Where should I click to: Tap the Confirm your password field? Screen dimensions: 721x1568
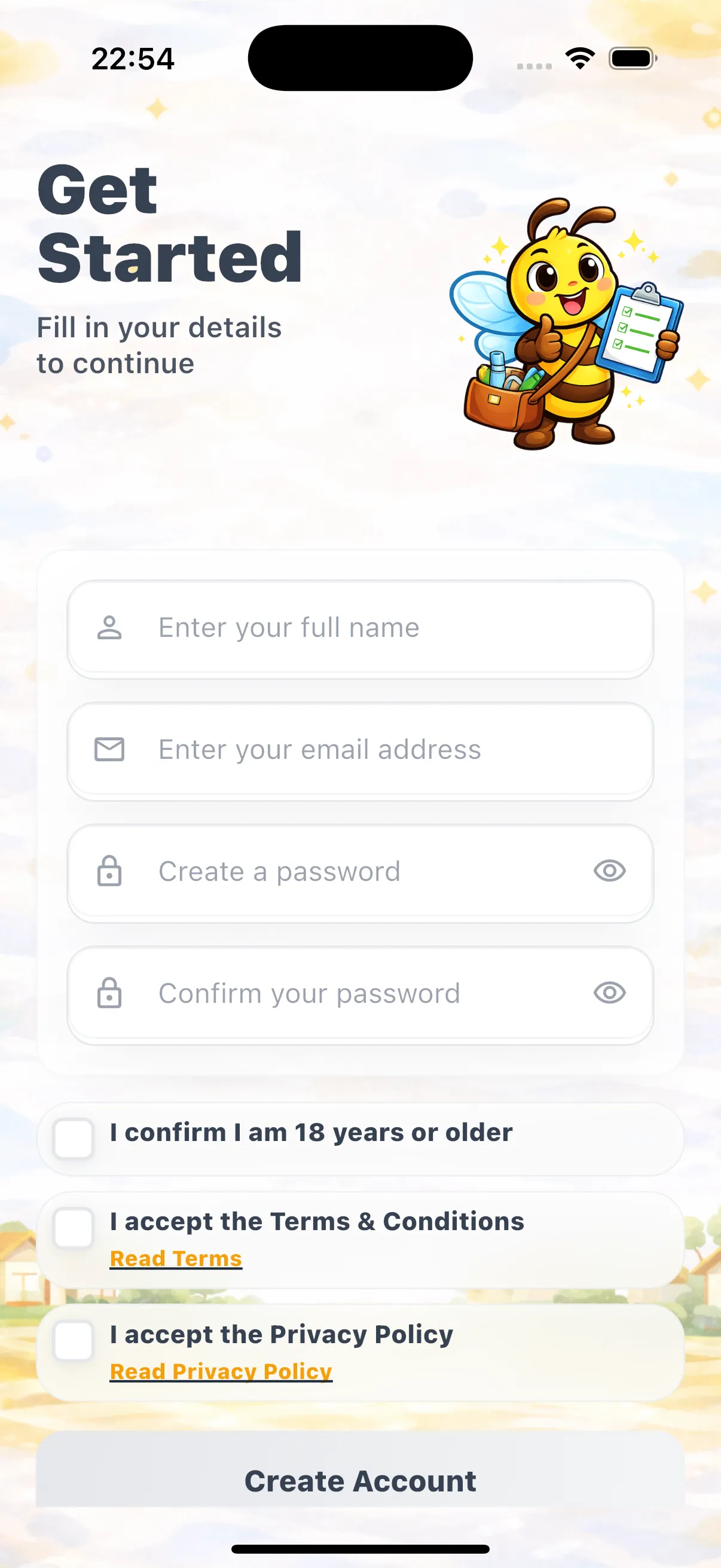coord(341,993)
